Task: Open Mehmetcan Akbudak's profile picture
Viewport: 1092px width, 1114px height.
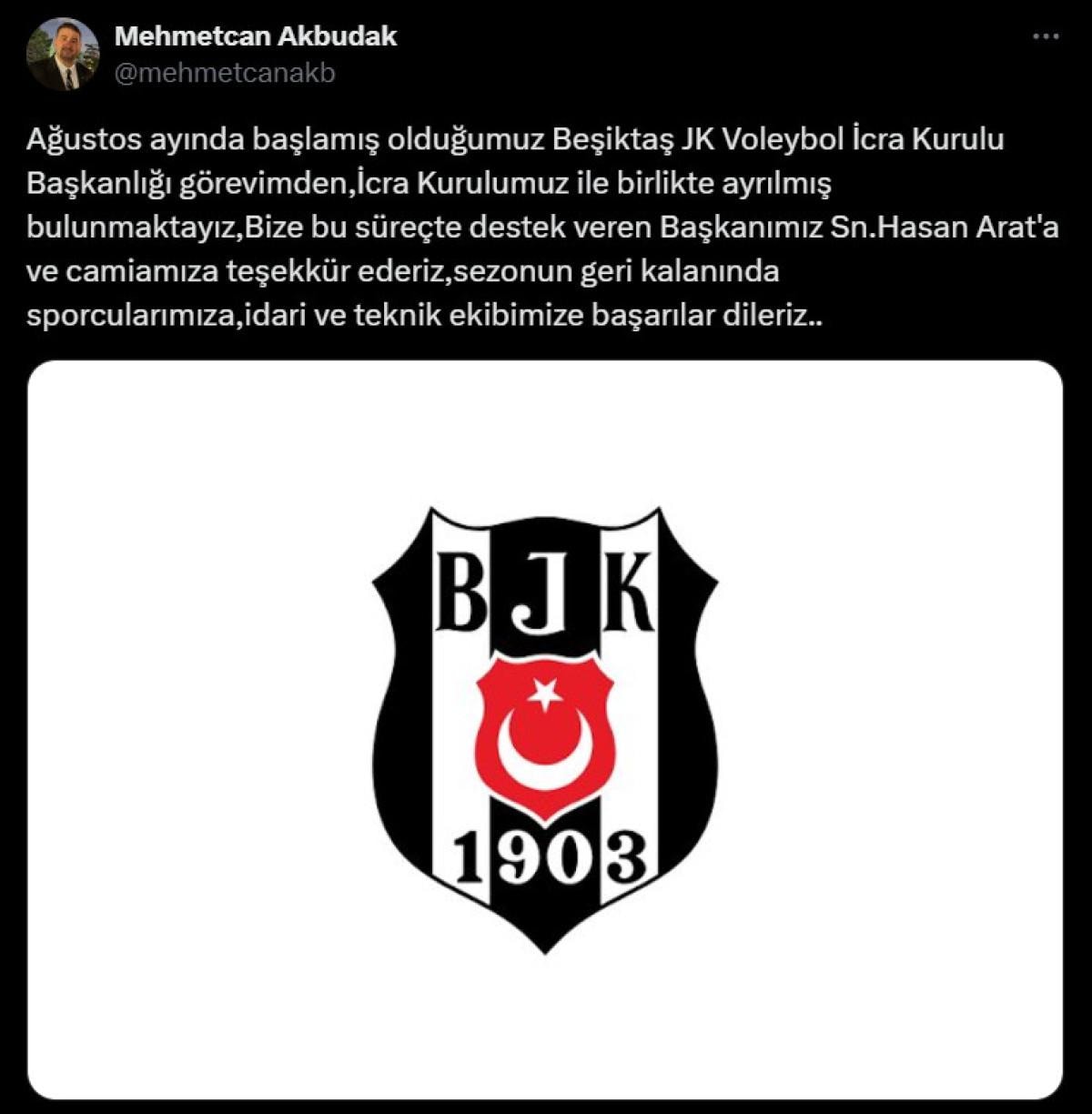Action: tap(63, 54)
